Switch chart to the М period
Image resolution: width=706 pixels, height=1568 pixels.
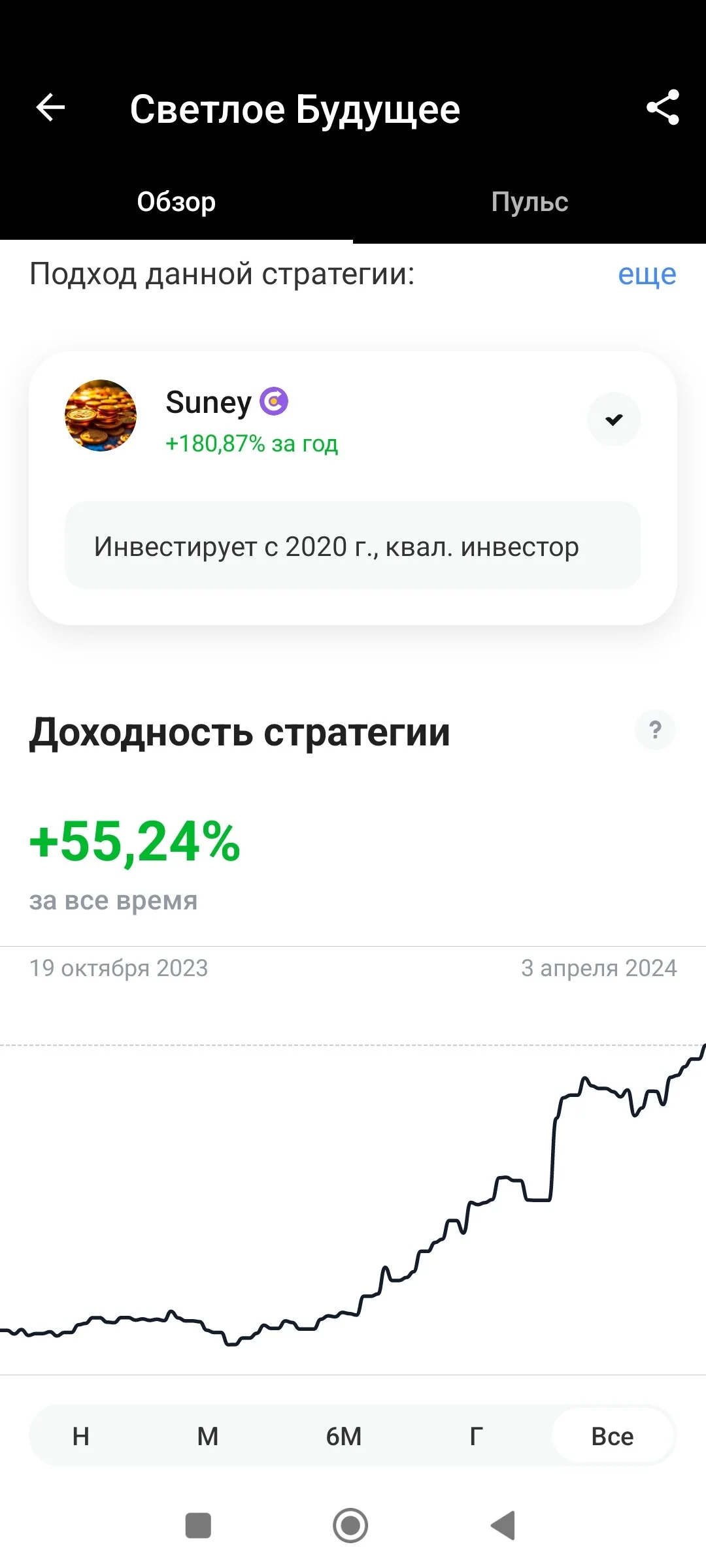point(208,1437)
